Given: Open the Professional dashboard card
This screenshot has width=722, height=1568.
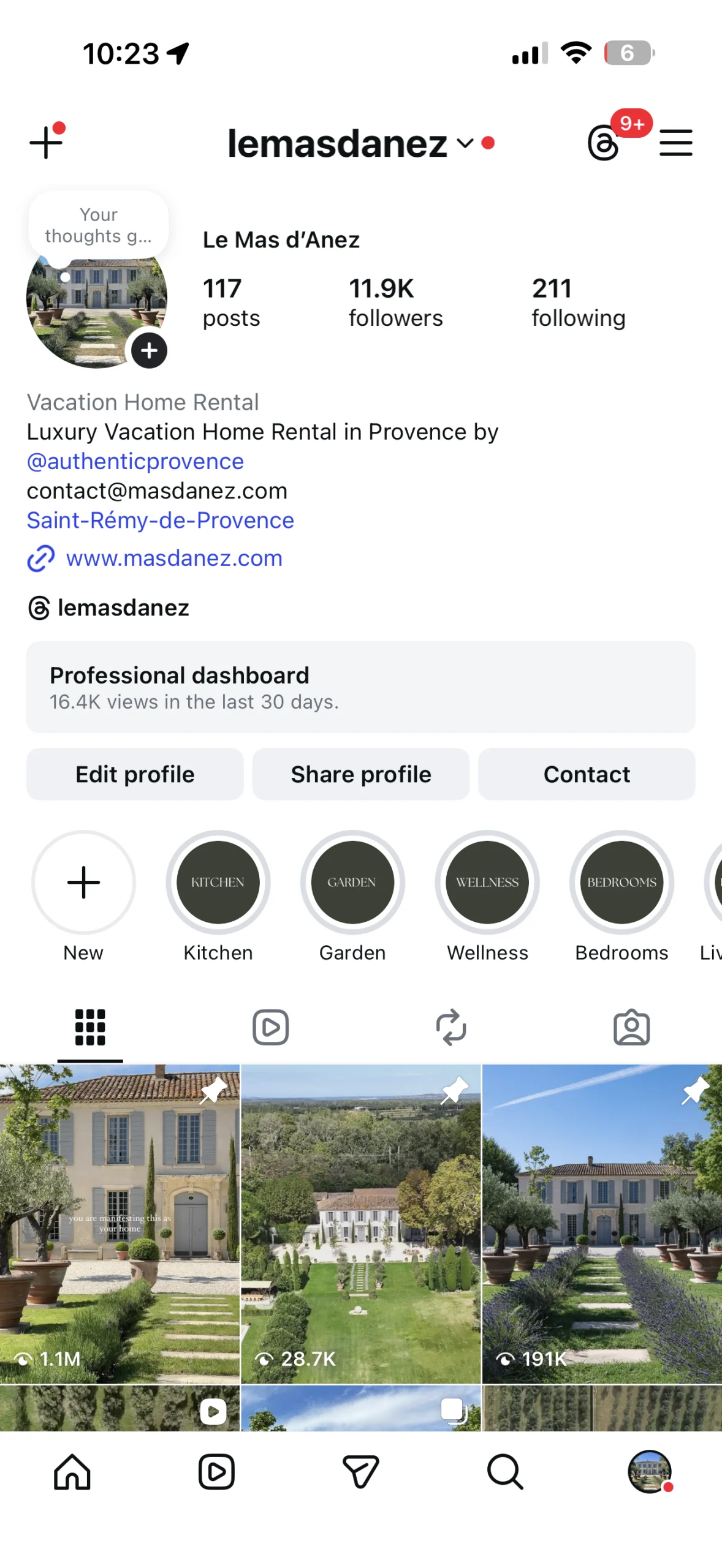Looking at the screenshot, I should point(360,687).
